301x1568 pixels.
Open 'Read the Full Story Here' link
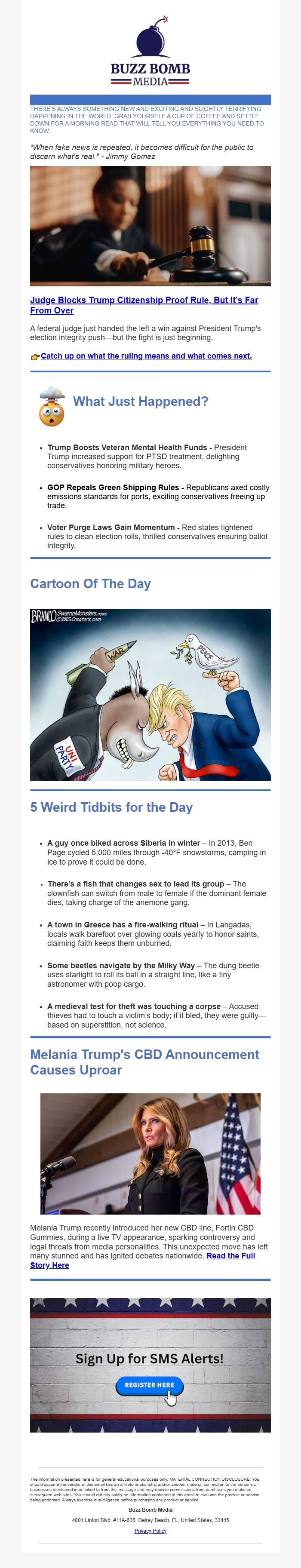[230, 1256]
